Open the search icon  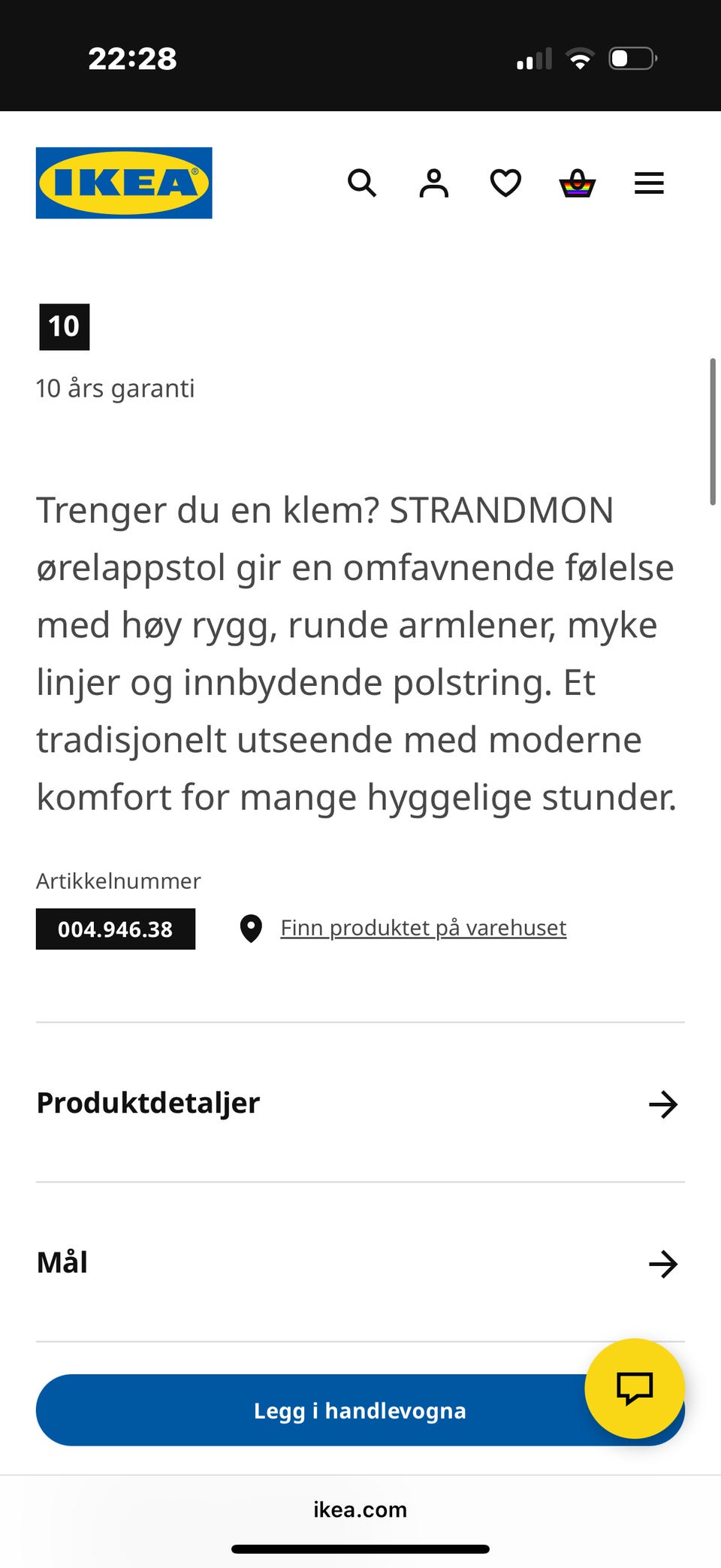[x=362, y=183]
